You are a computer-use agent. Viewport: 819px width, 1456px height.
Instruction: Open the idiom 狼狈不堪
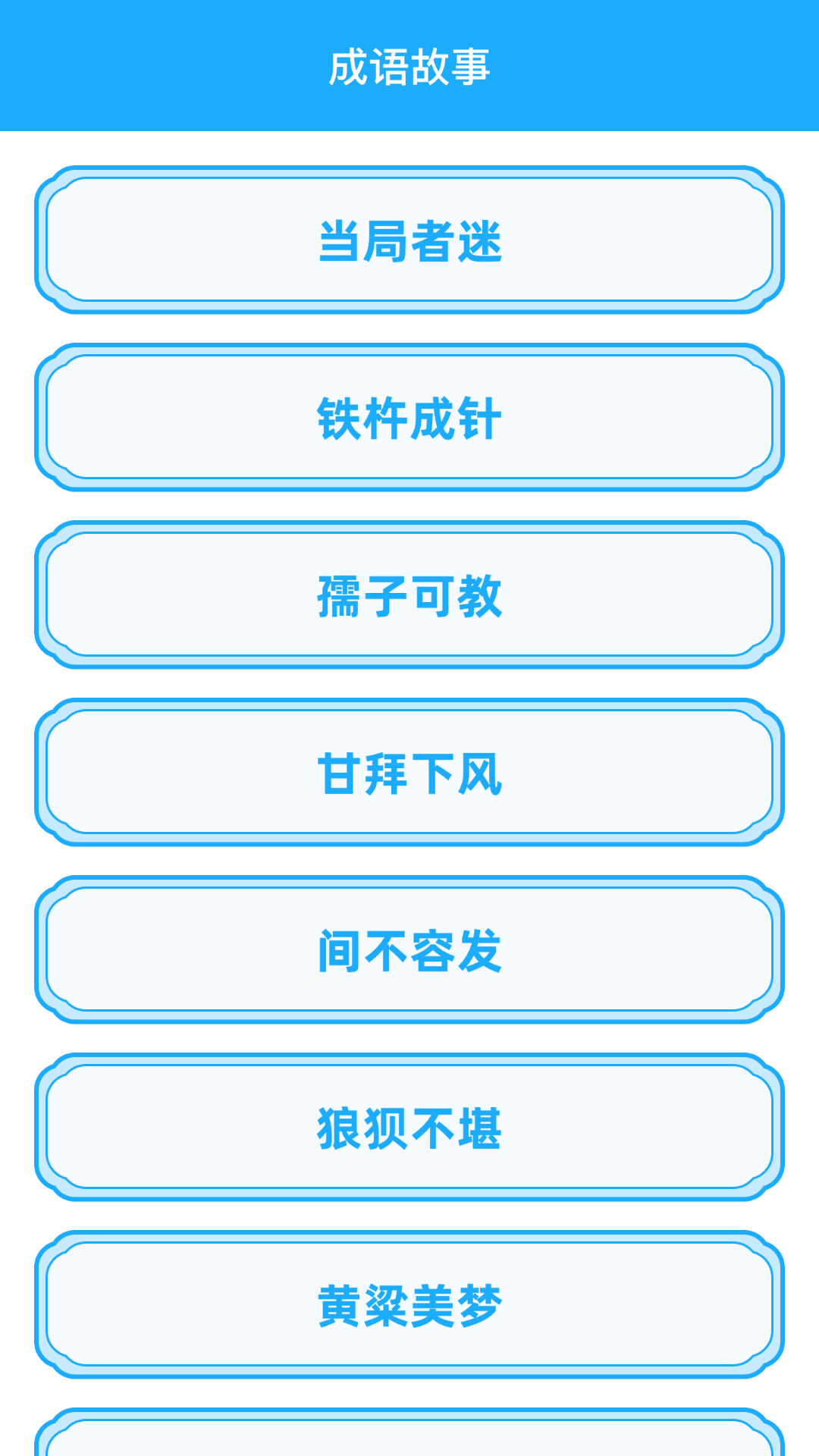409,1128
